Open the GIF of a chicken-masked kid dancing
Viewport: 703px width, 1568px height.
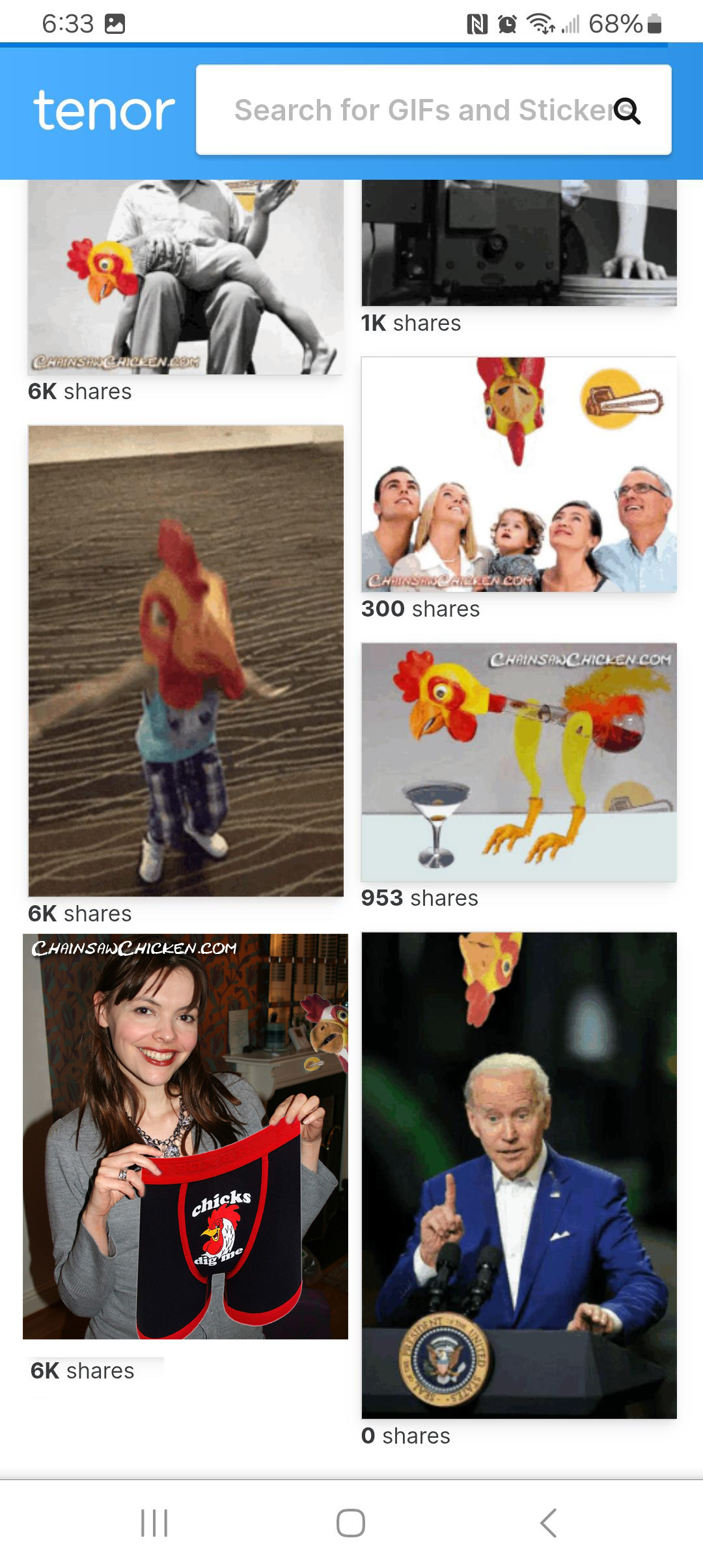point(186,661)
